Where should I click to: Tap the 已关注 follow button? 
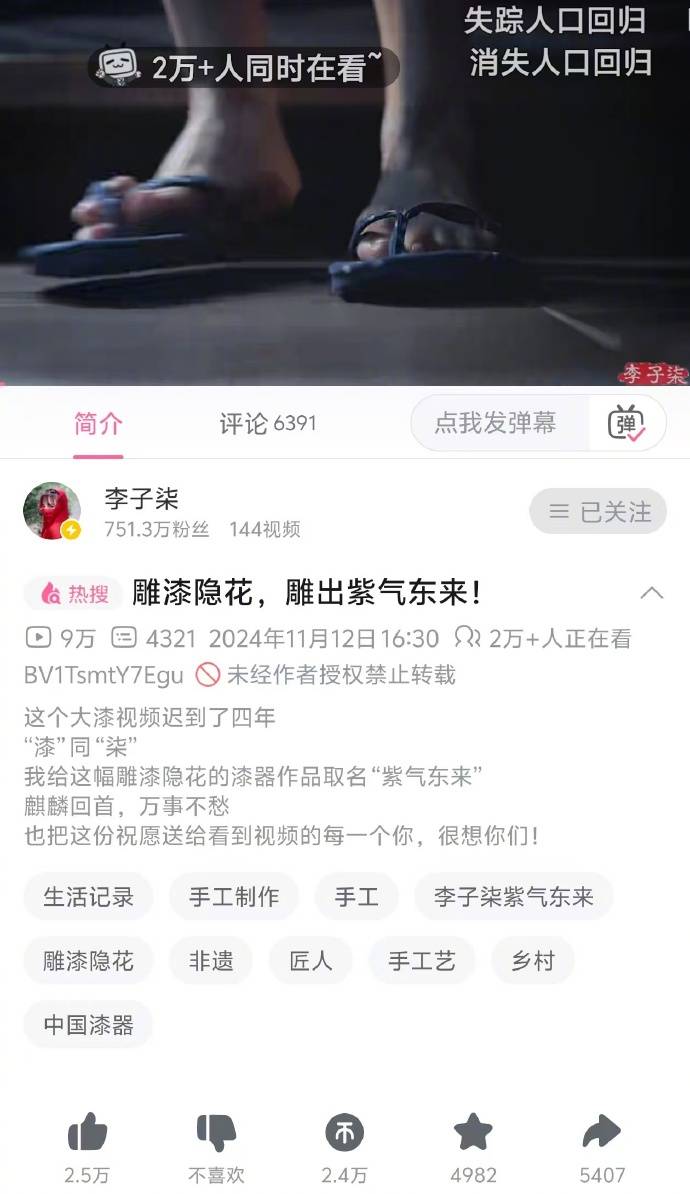click(x=598, y=512)
